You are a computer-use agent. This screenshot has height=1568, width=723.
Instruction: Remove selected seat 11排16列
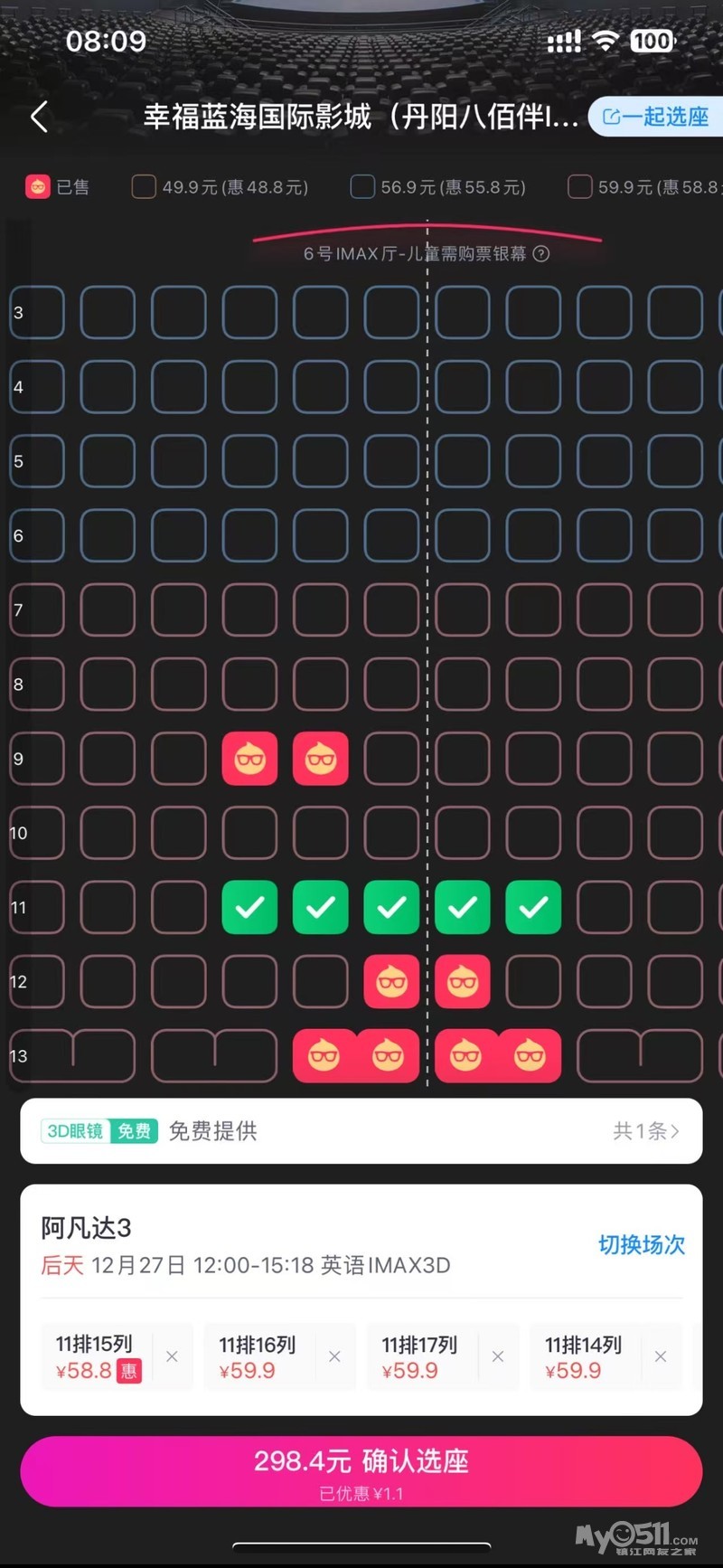pos(334,1356)
